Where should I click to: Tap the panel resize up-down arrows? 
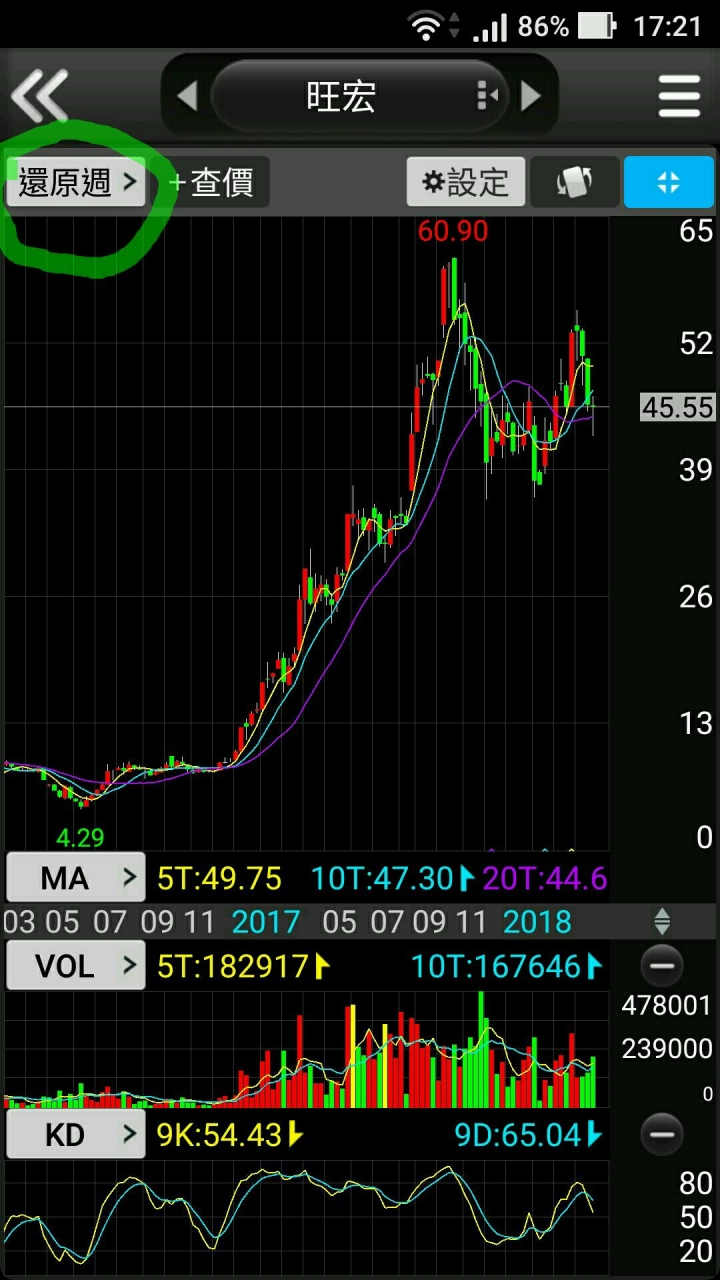click(x=661, y=921)
